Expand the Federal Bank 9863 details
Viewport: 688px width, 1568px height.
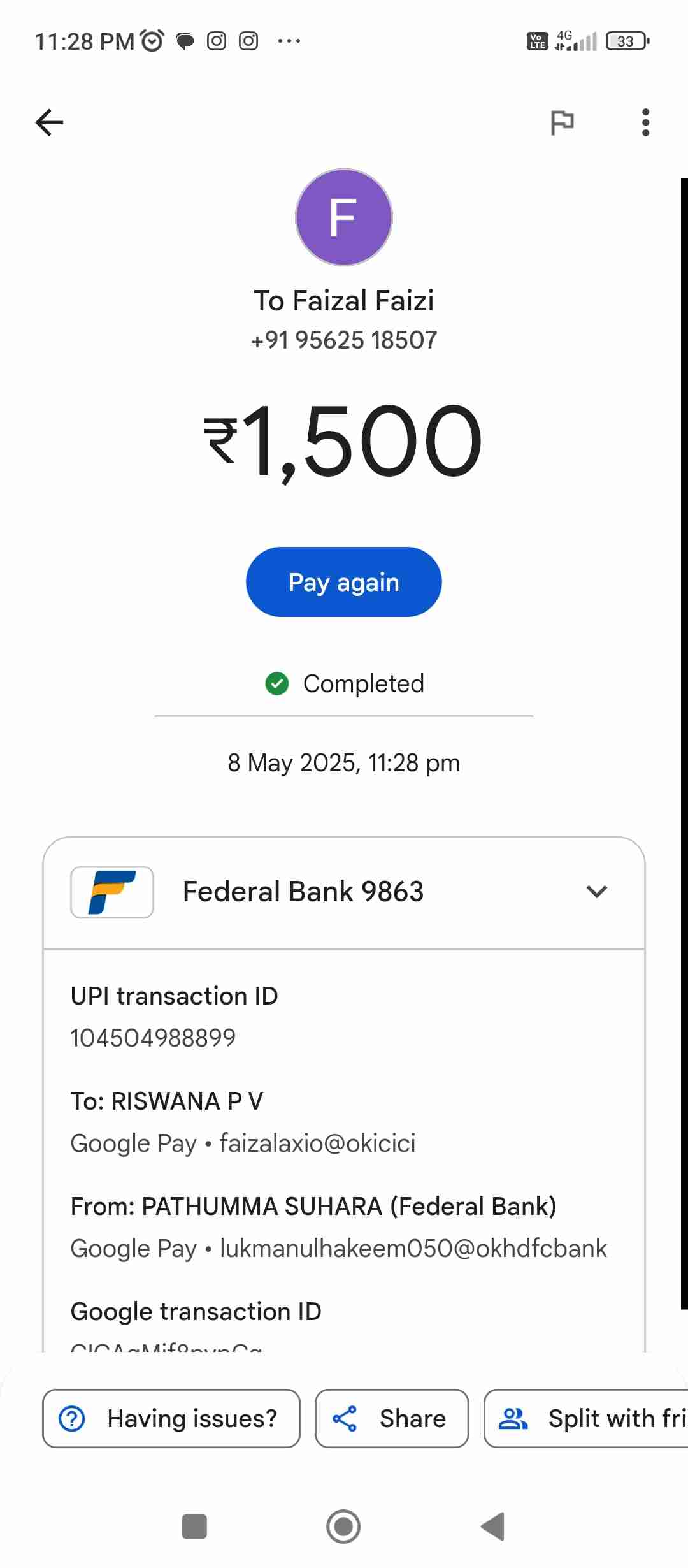(x=596, y=892)
